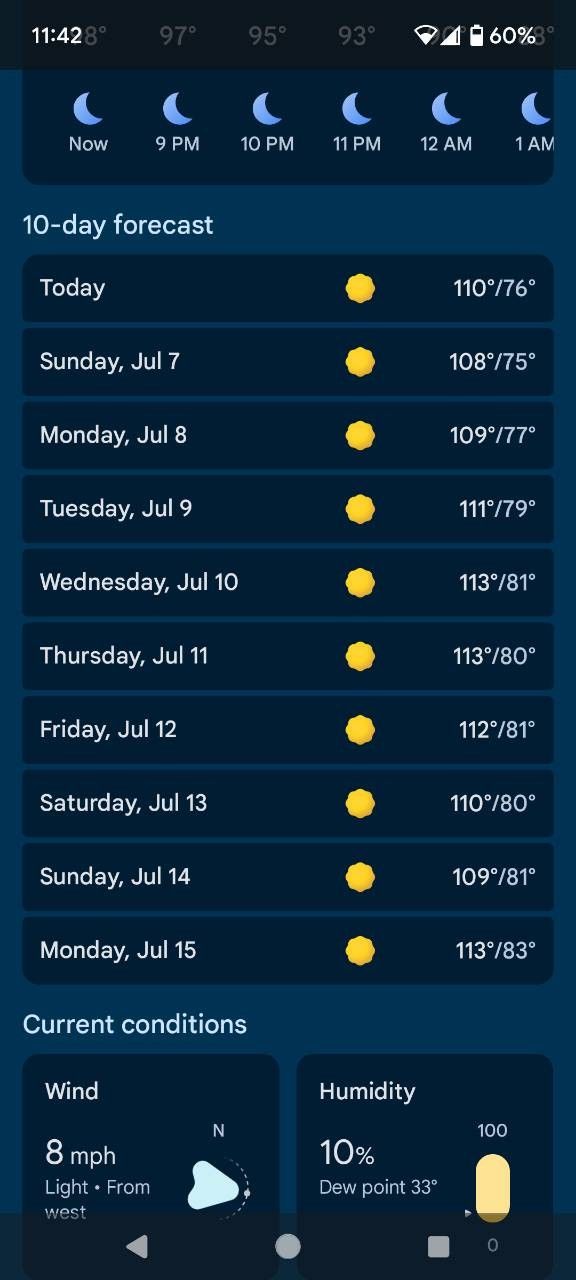Go to the home screen
Screen dimensions: 576x1280
point(288,1246)
